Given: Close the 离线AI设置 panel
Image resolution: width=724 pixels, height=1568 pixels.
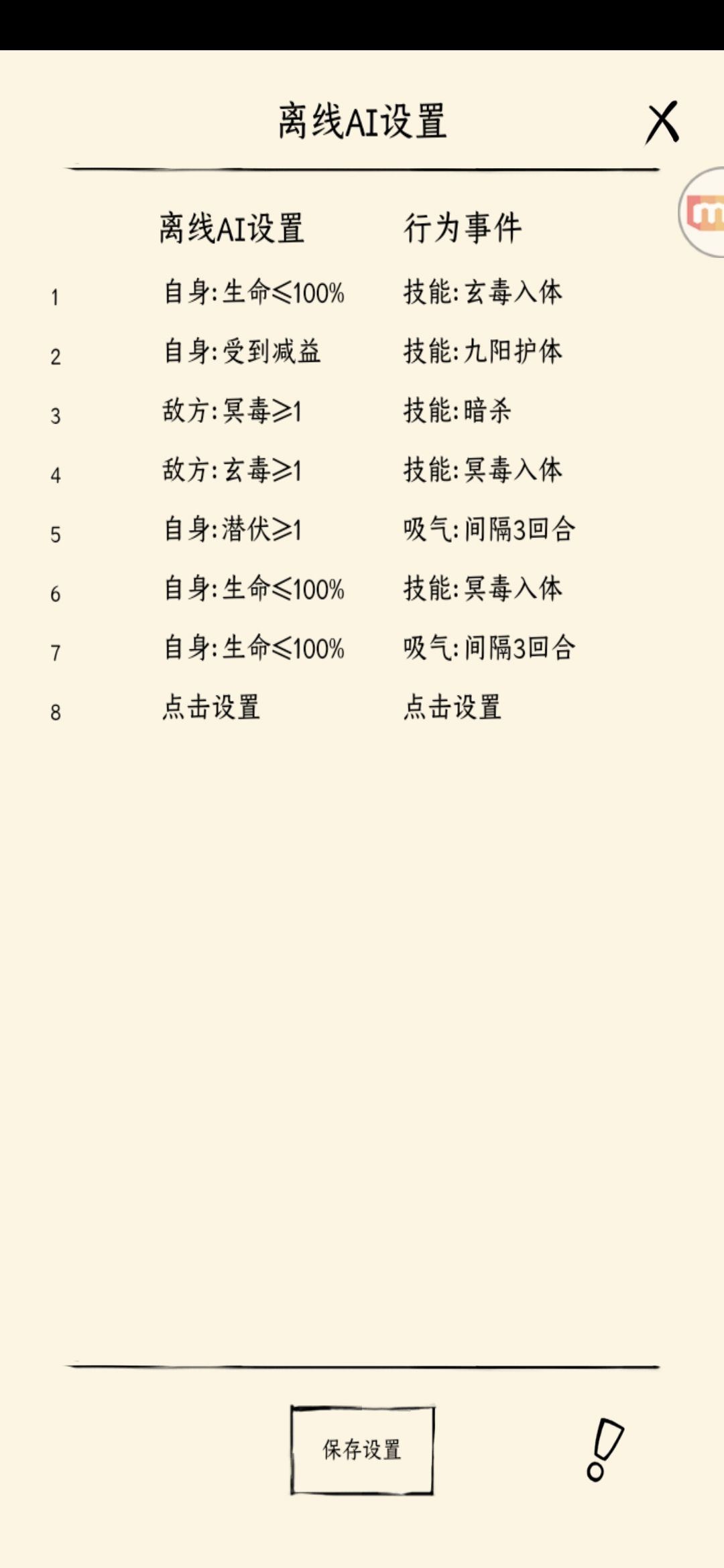Looking at the screenshot, I should coord(663,123).
